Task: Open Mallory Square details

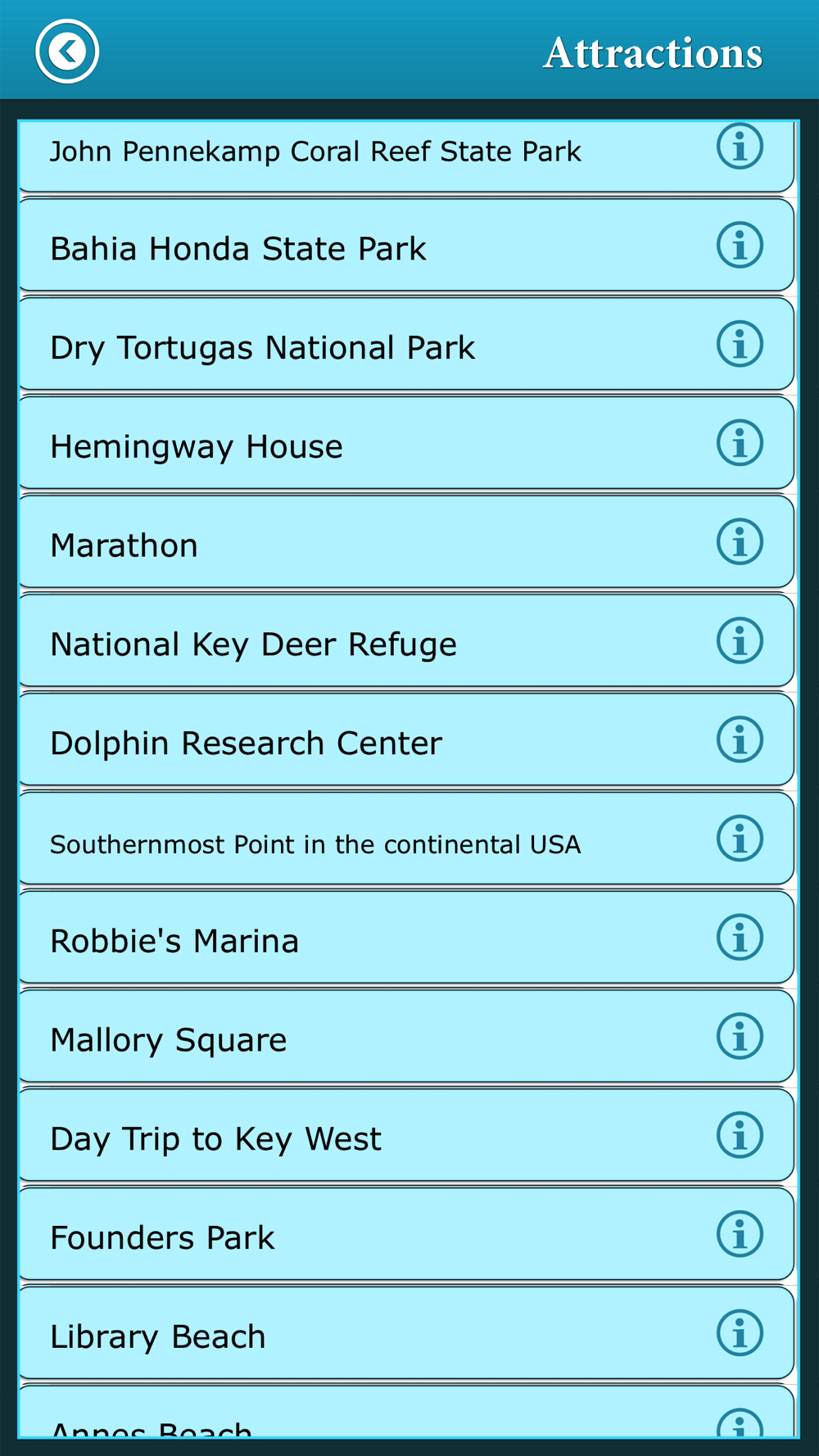Action: [x=406, y=1037]
